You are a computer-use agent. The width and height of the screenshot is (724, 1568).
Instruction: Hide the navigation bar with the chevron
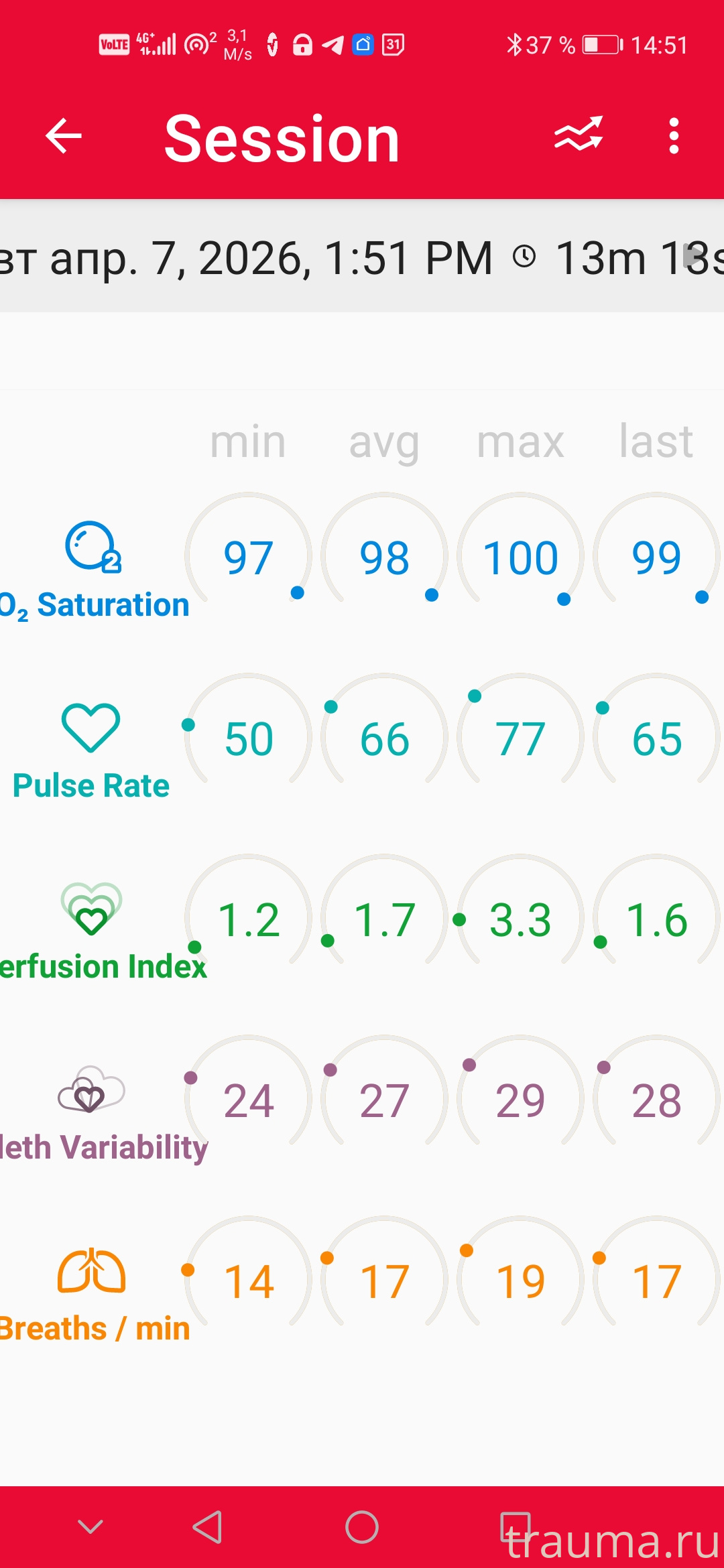click(x=90, y=1526)
